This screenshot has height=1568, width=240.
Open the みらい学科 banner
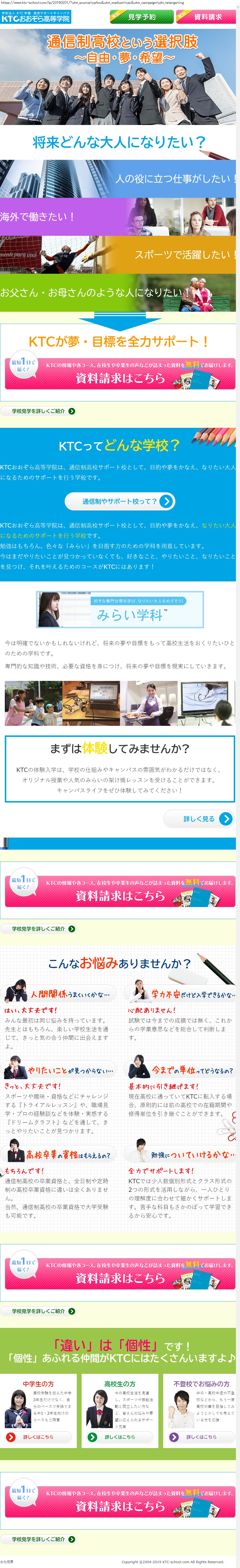(120, 609)
